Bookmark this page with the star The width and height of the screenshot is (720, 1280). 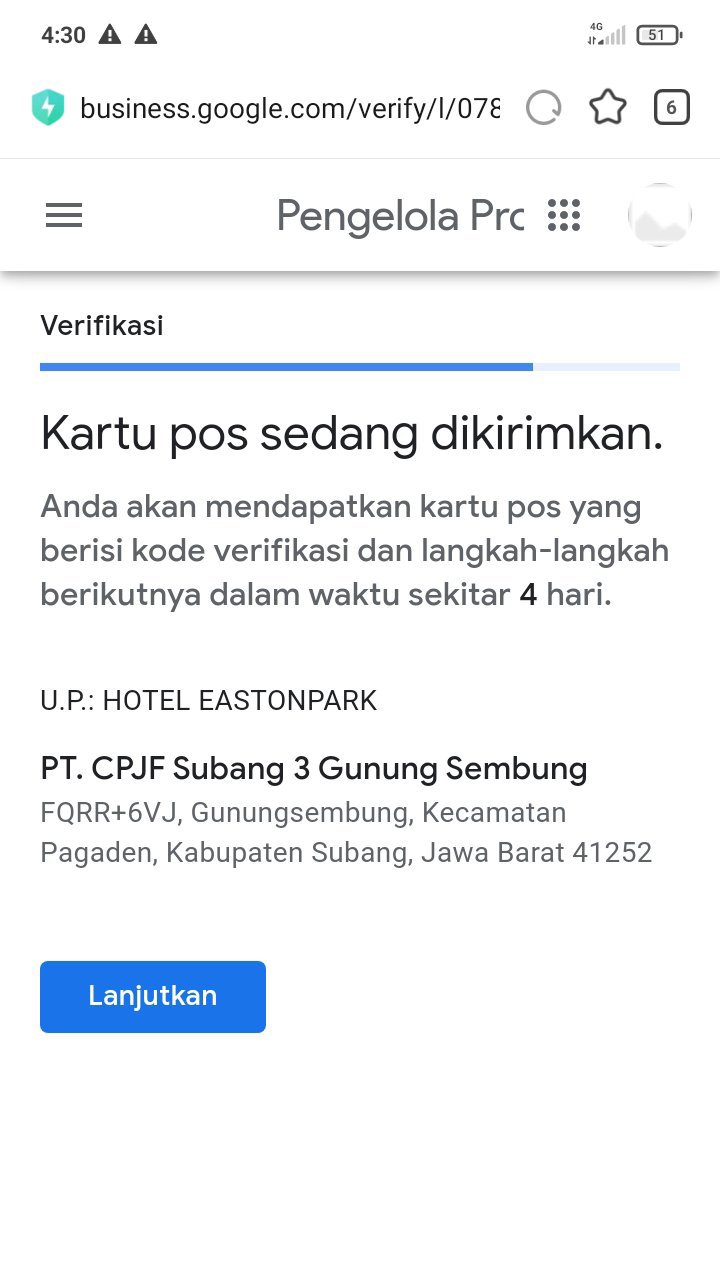[x=608, y=108]
